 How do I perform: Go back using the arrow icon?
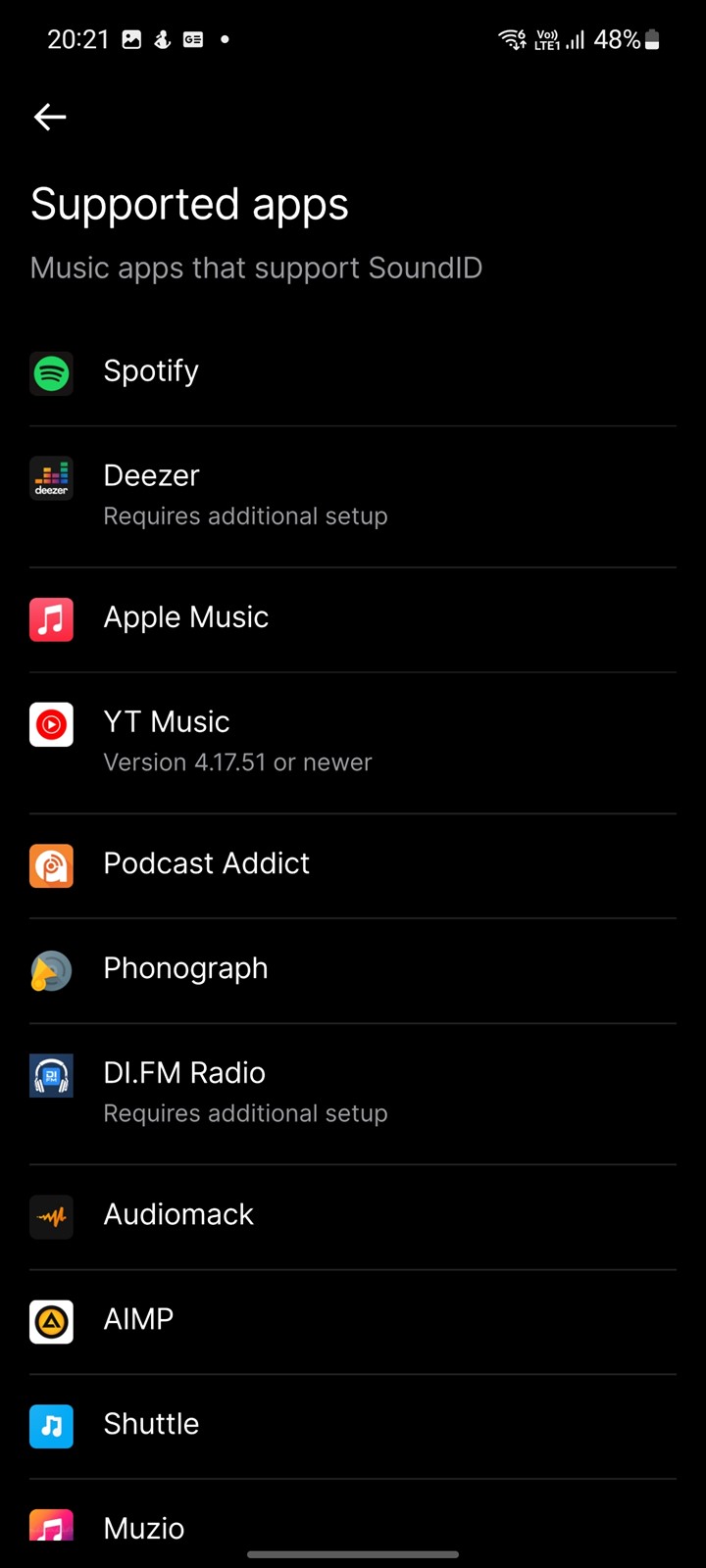pyautogui.click(x=50, y=118)
